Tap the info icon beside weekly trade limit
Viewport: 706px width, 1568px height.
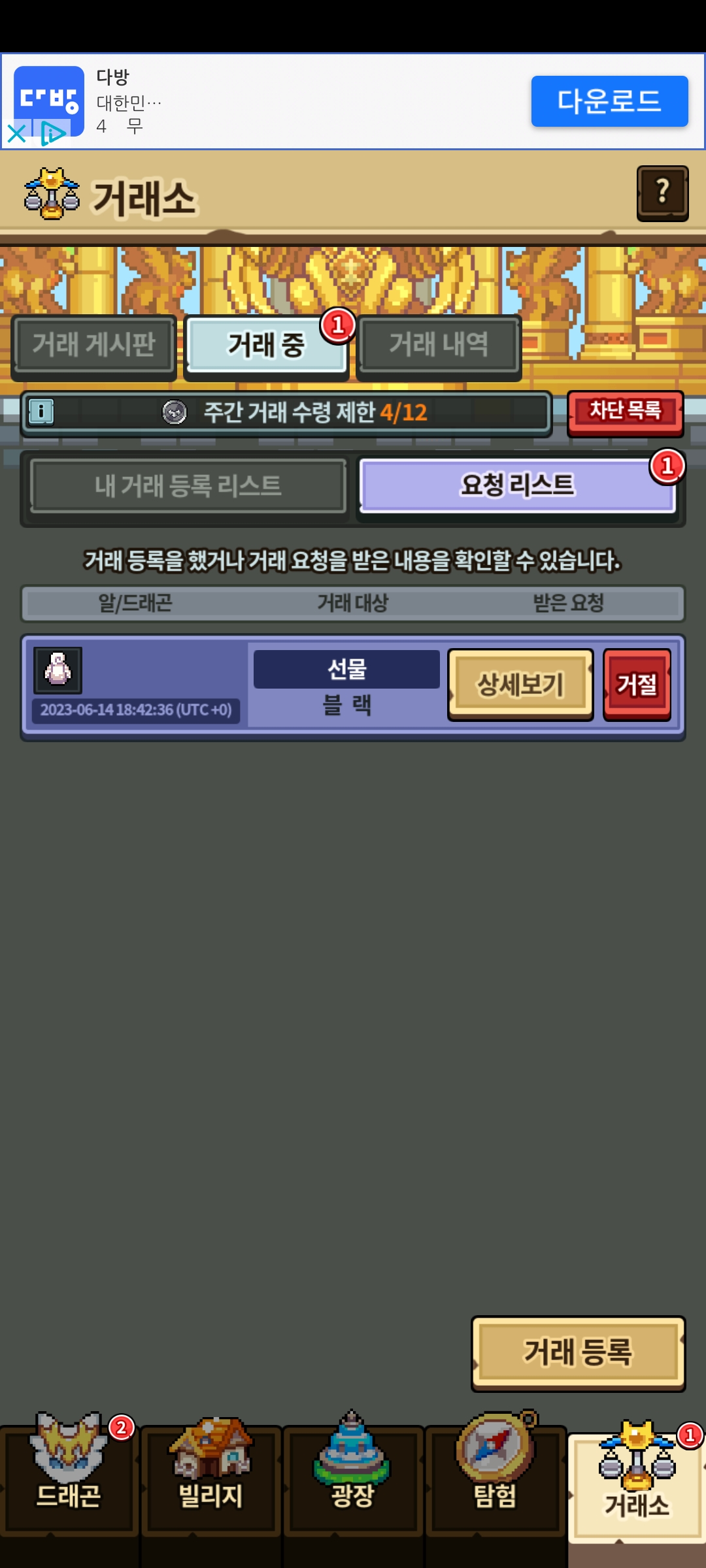41,412
